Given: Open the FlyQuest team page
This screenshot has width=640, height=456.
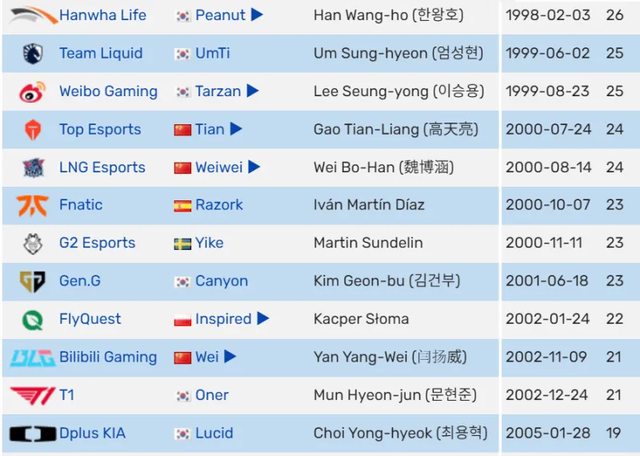Looking at the screenshot, I should (x=90, y=319).
